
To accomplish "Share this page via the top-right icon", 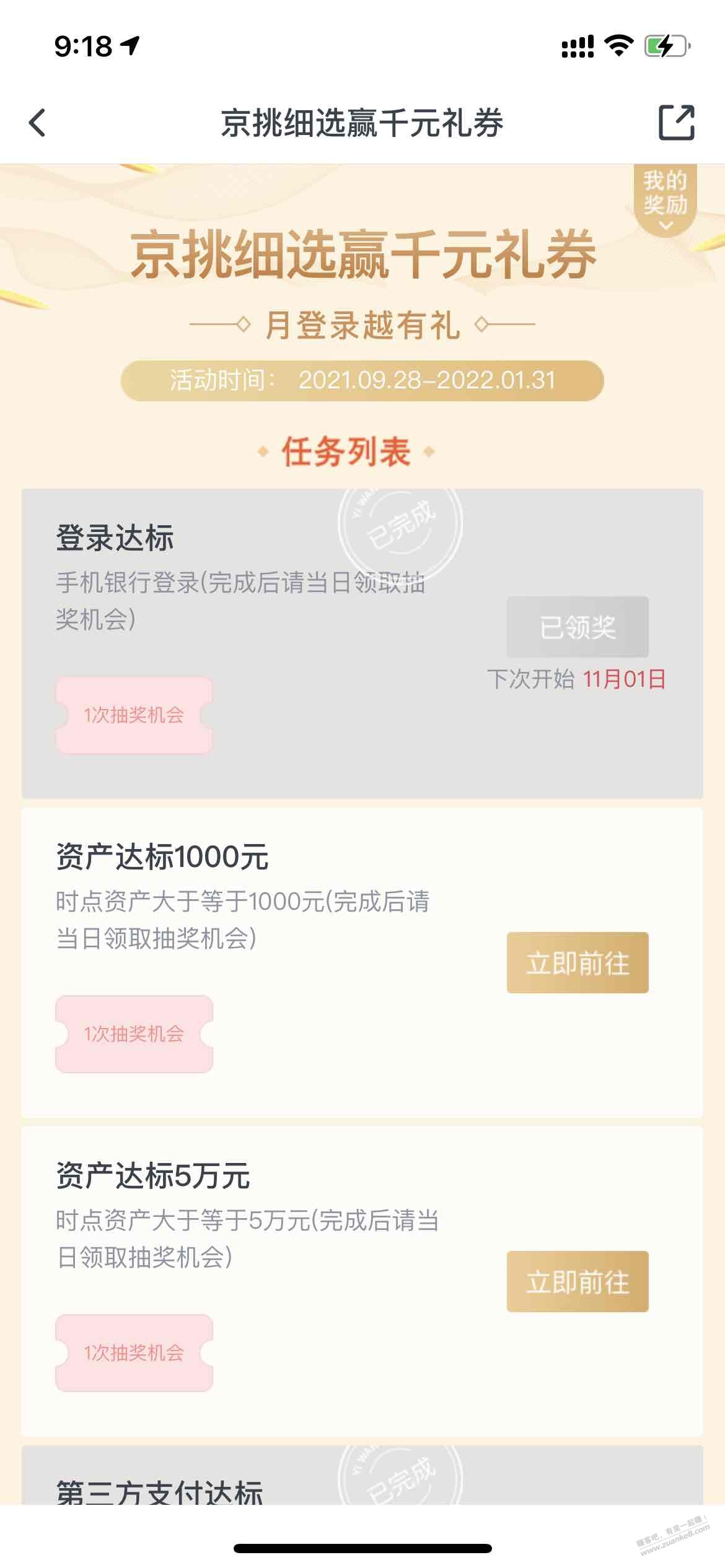I will coord(675,122).
